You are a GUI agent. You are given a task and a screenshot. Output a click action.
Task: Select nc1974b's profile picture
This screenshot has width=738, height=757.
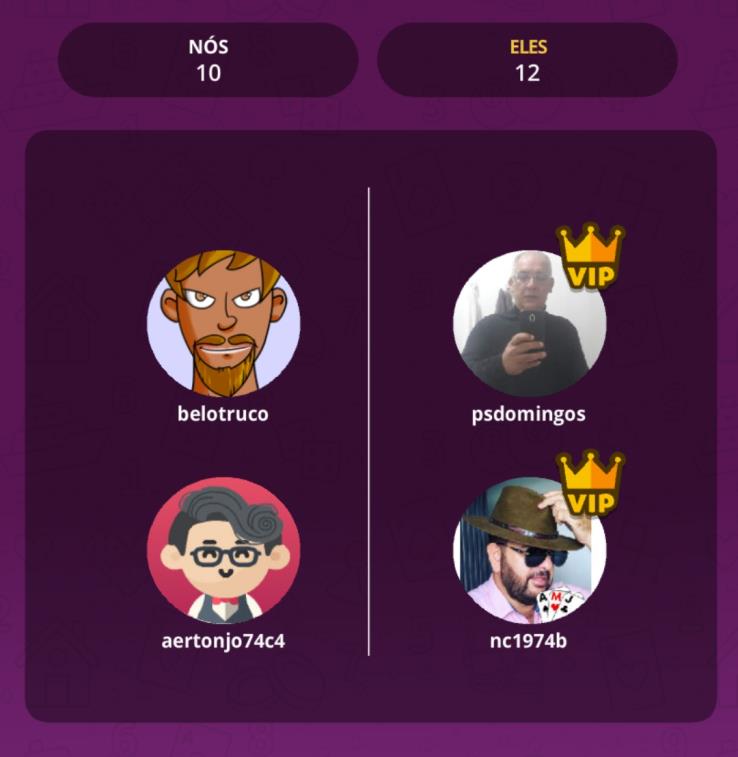(x=529, y=552)
